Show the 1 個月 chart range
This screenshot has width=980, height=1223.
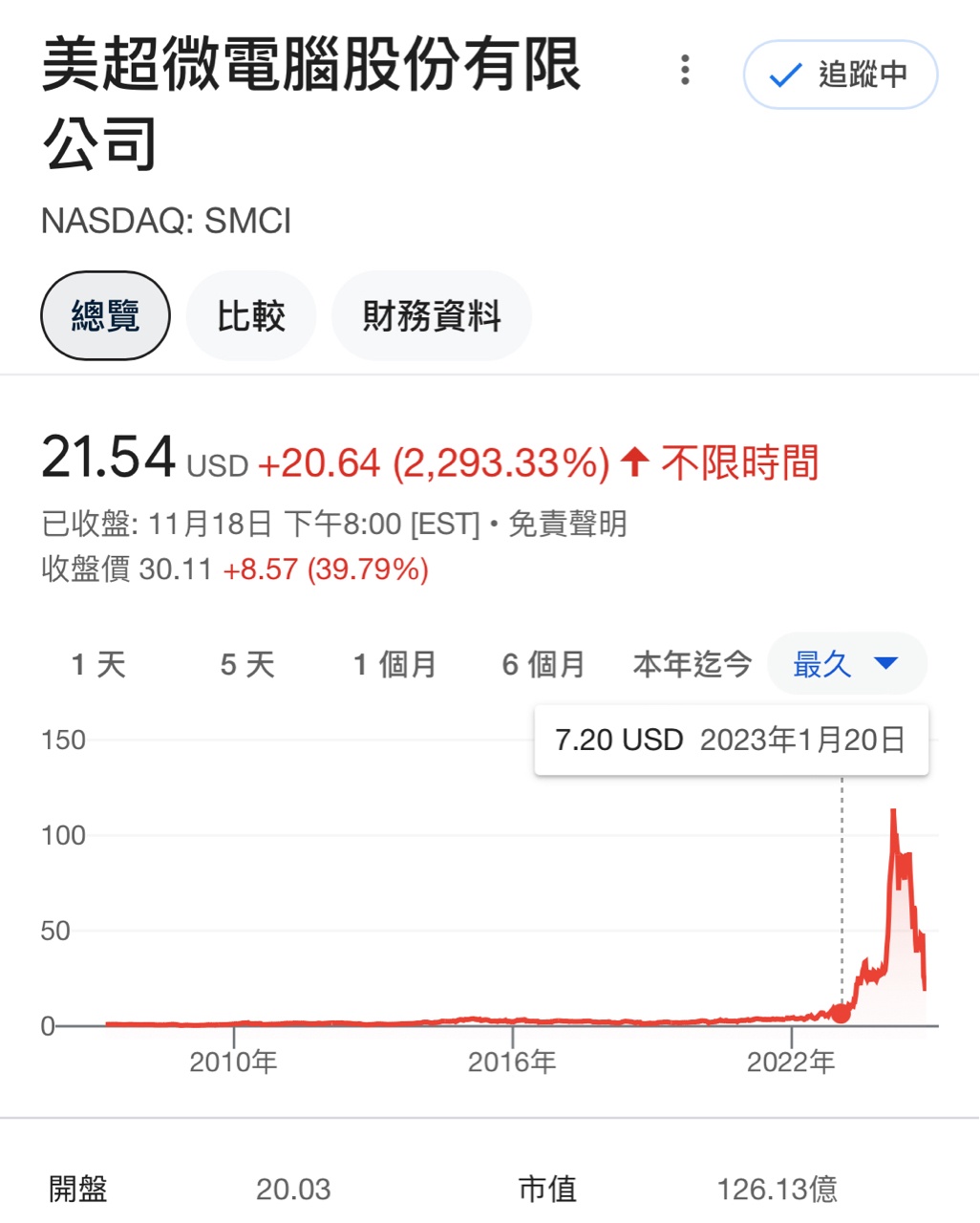[394, 664]
